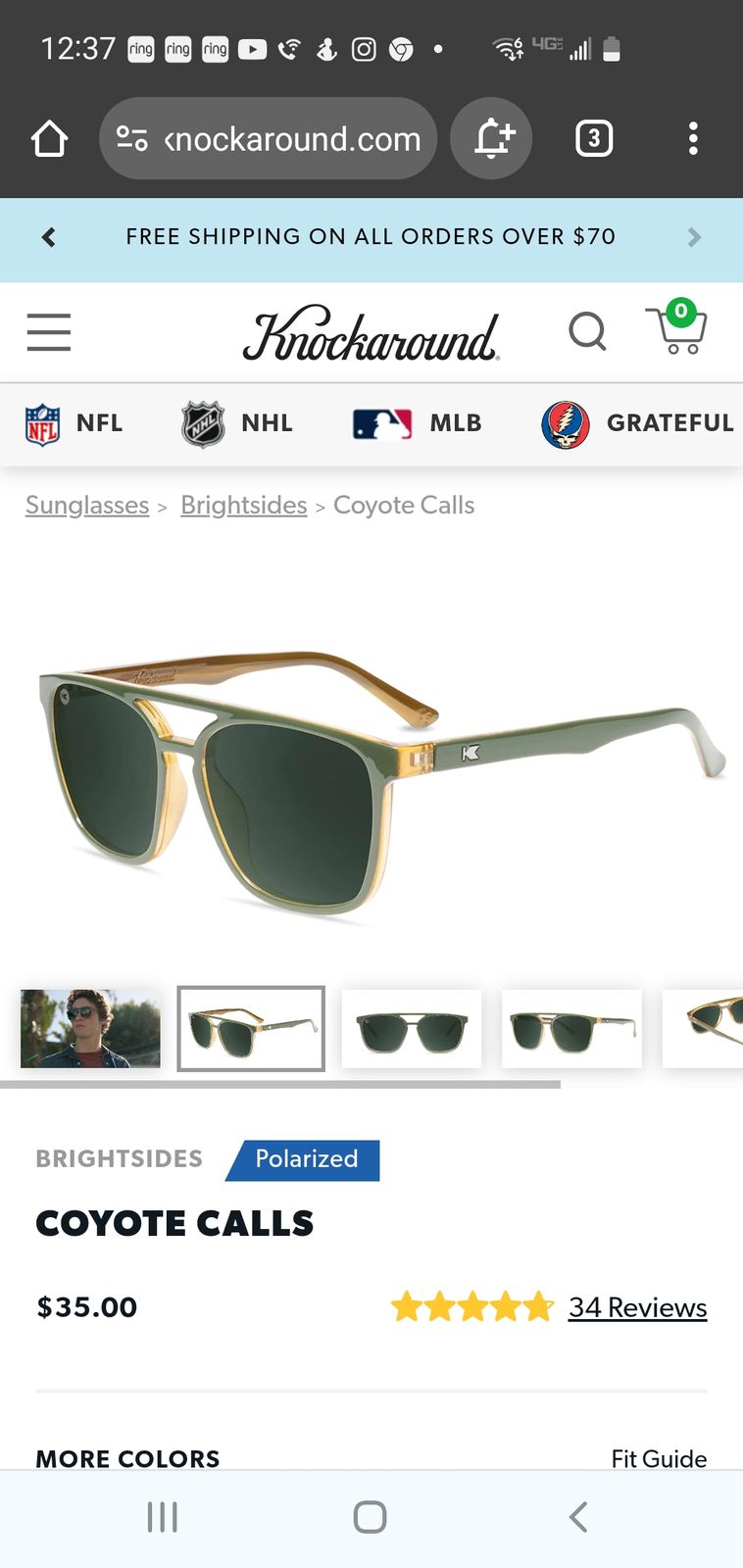Open the NFL collection

[74, 423]
